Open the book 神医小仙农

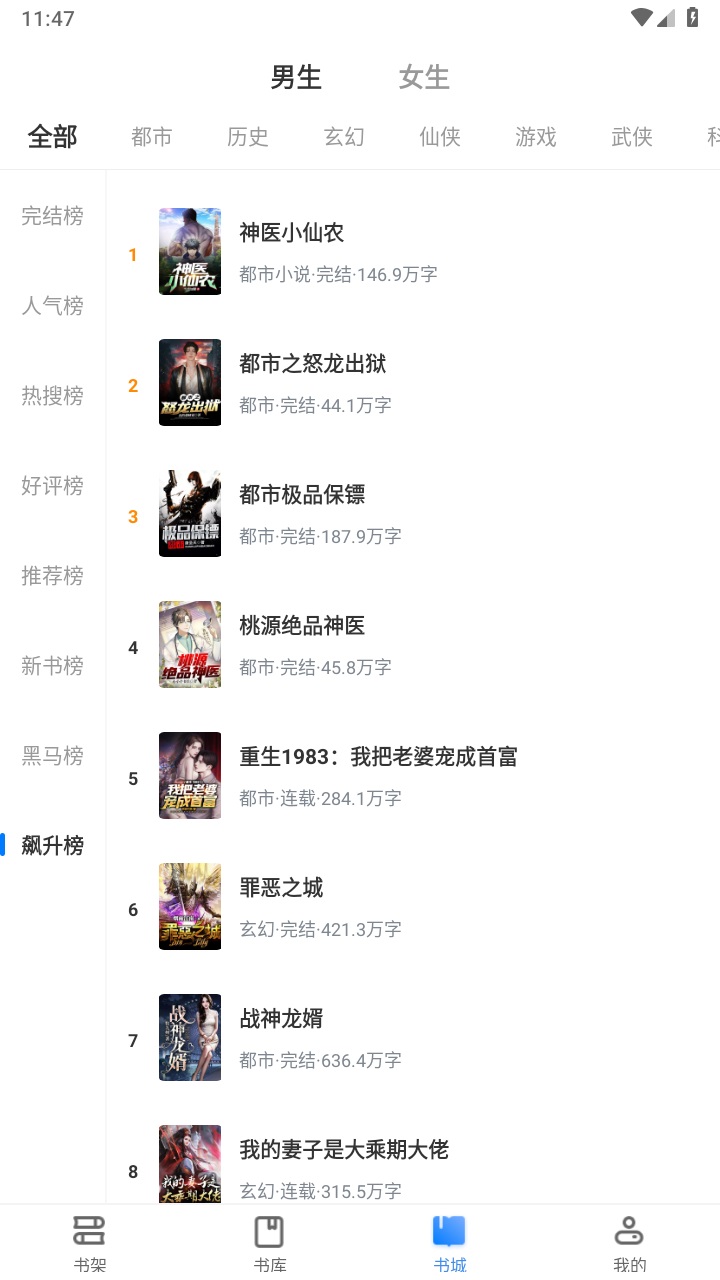tap(292, 233)
